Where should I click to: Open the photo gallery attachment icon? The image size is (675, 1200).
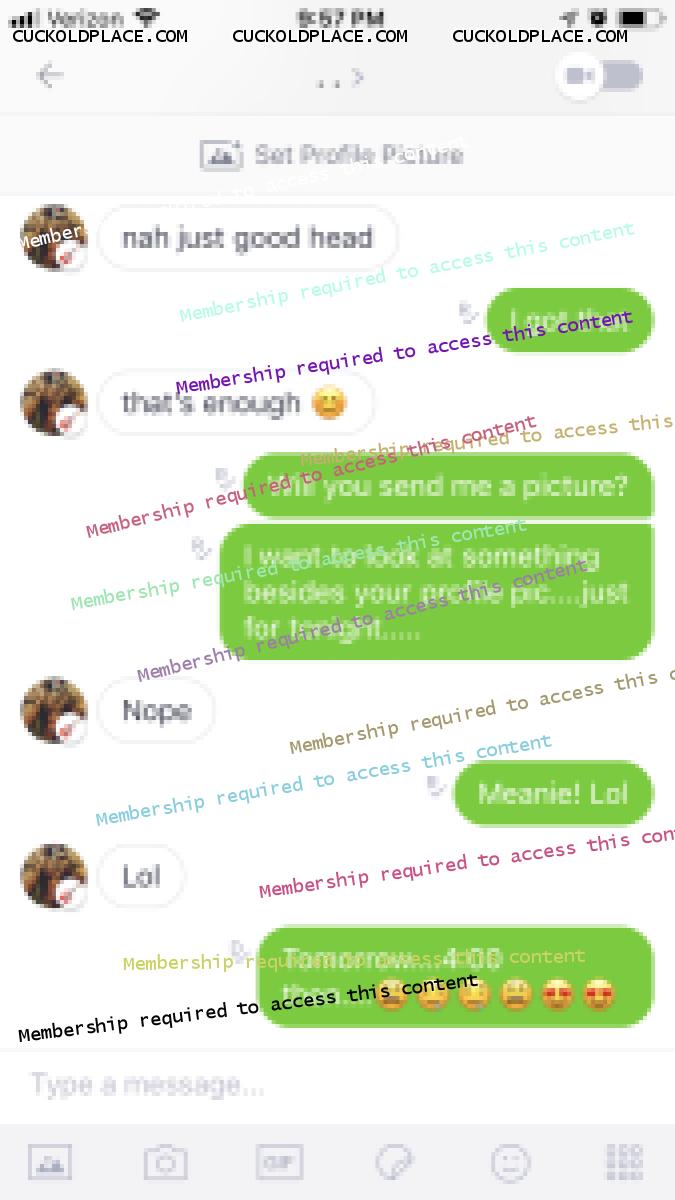click(x=50, y=1162)
